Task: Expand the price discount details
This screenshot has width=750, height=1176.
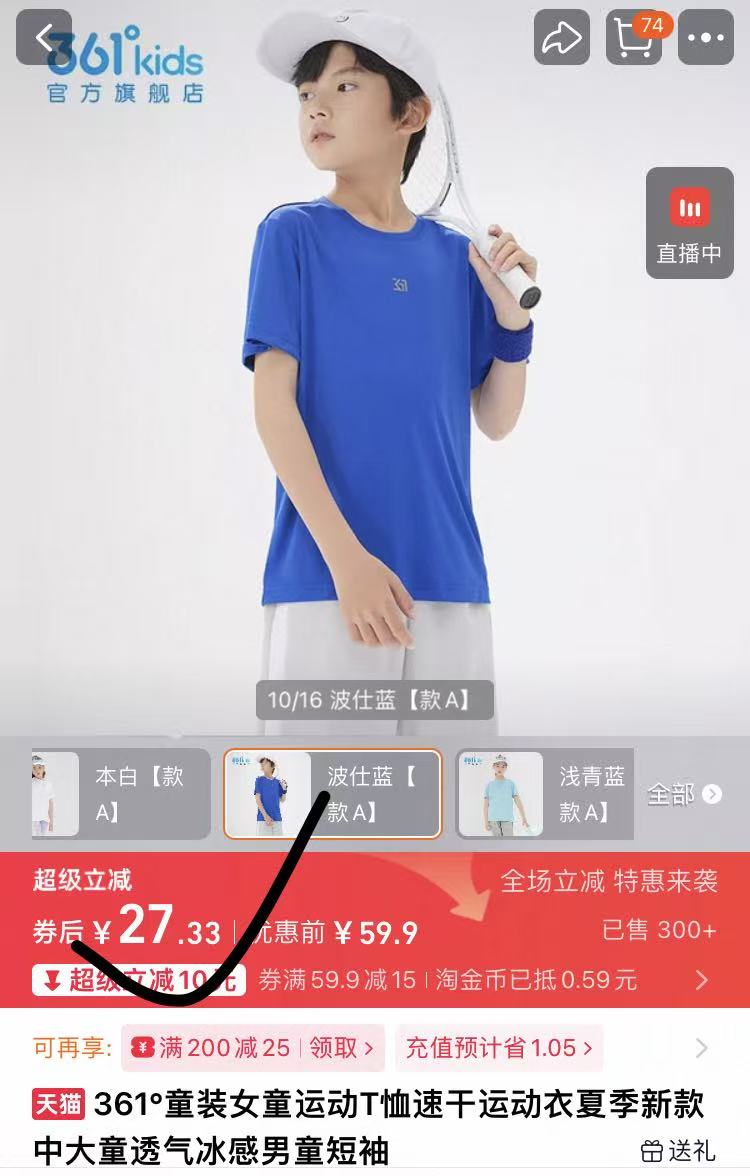Action: point(701,979)
